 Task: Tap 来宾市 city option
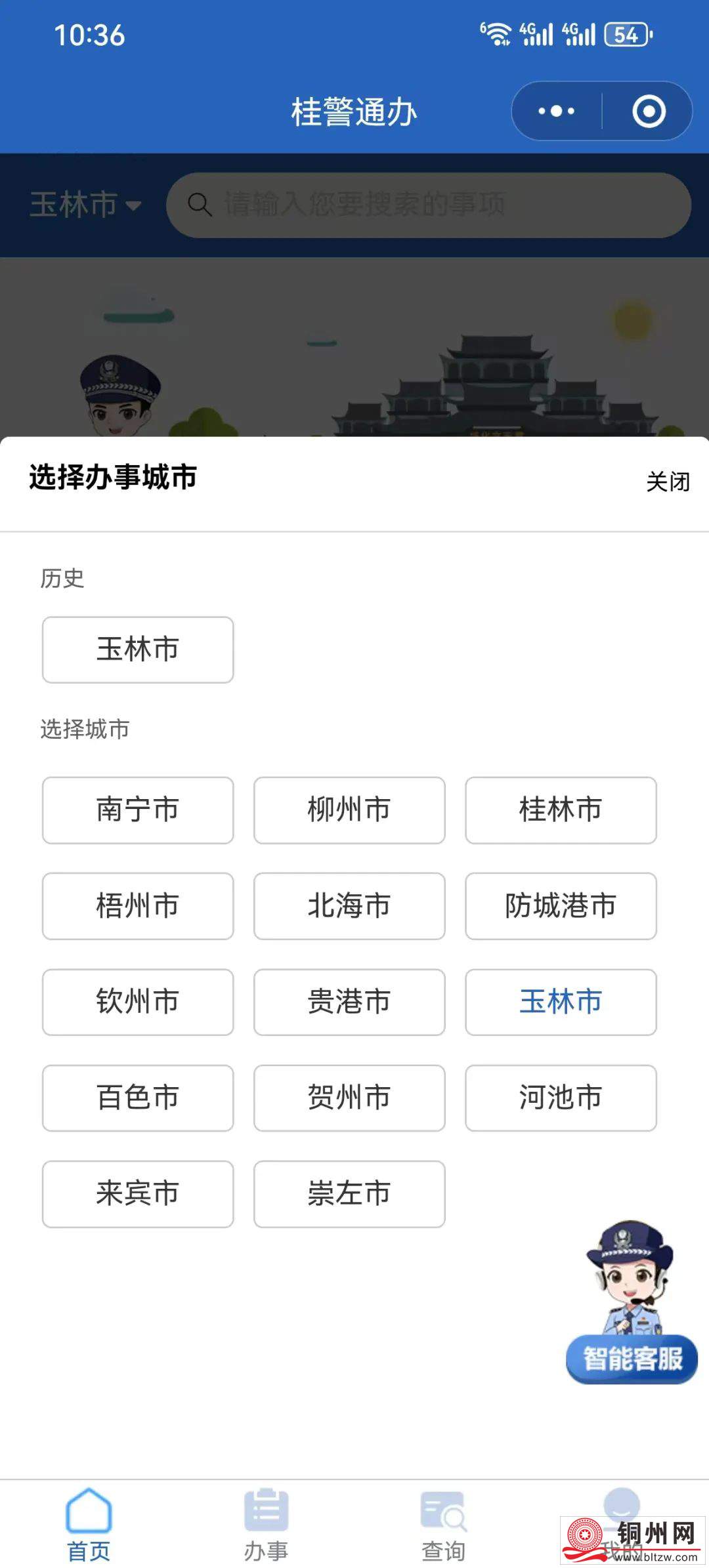click(138, 1193)
